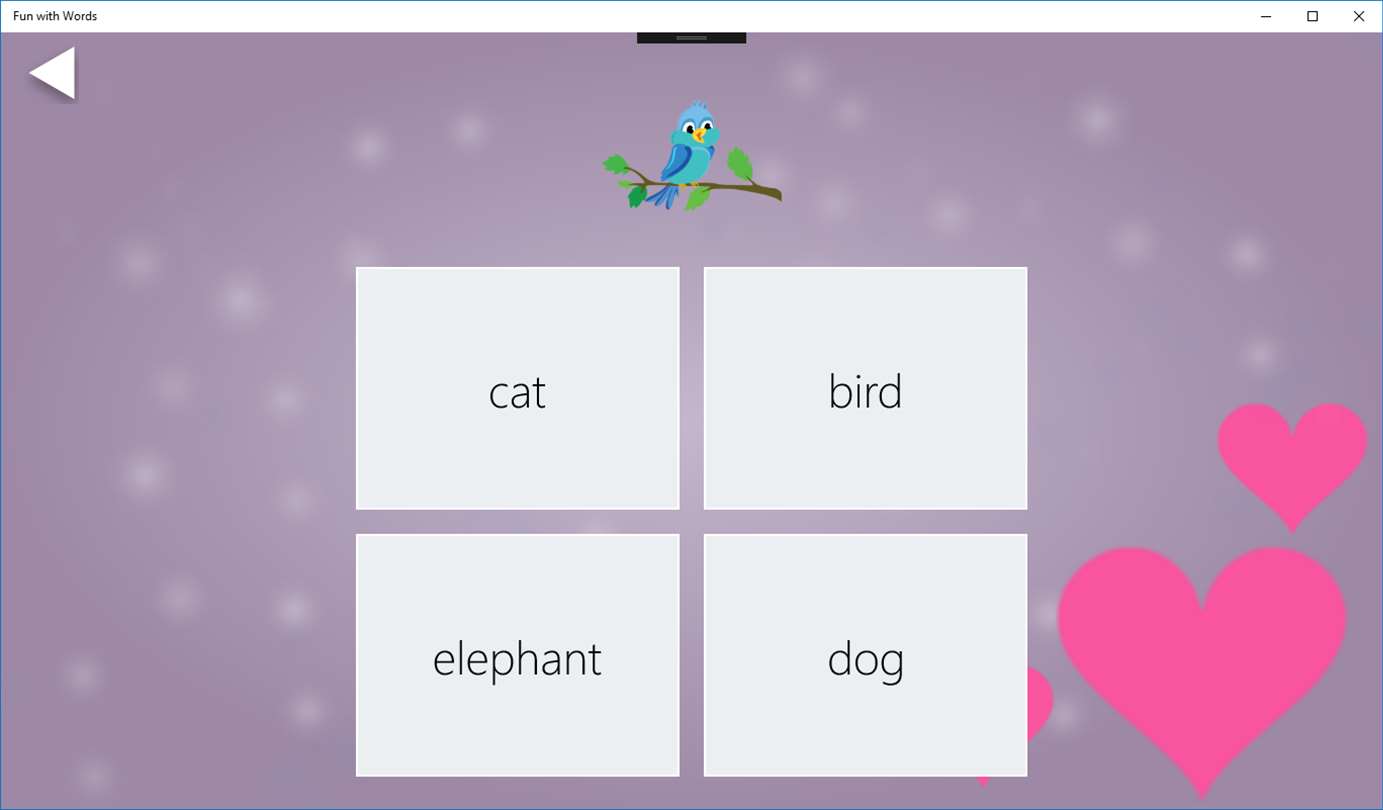Pick the 'elephant' answer tile
The height and width of the screenshot is (810, 1383).
coord(517,655)
